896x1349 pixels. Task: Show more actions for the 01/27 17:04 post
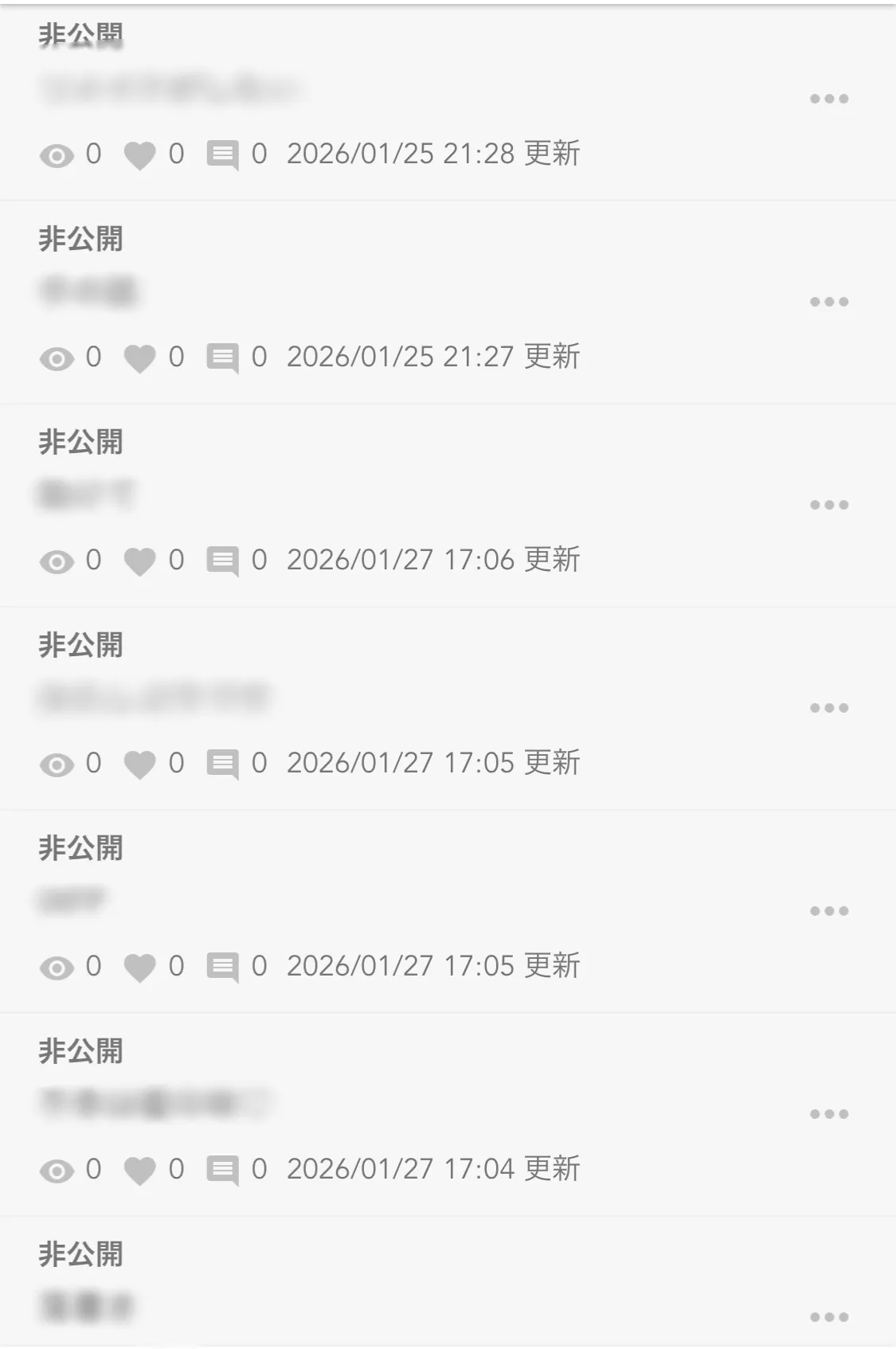coord(829,1114)
